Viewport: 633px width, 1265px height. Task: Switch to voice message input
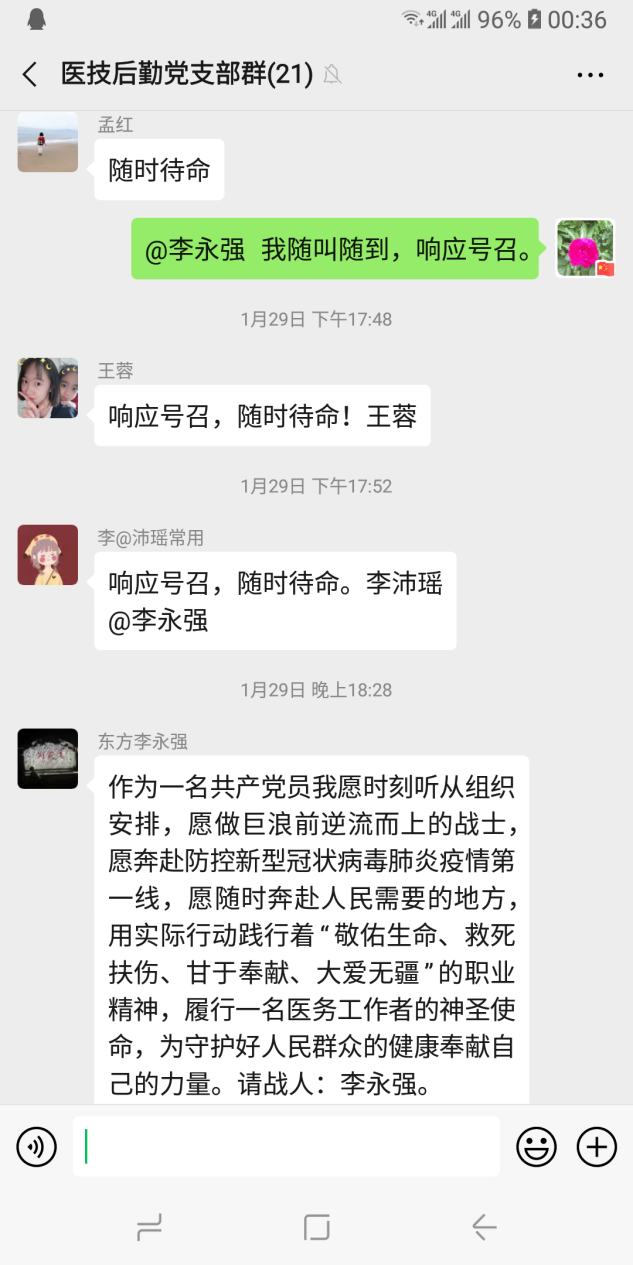pos(36,1146)
